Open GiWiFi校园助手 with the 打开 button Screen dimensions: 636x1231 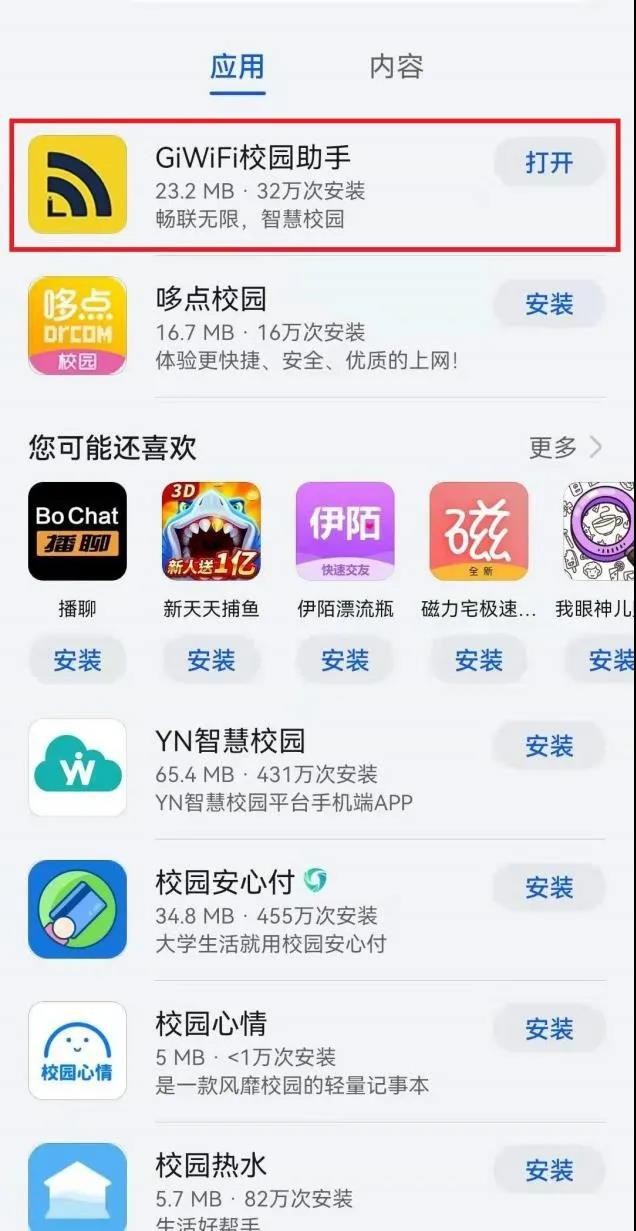click(x=549, y=162)
